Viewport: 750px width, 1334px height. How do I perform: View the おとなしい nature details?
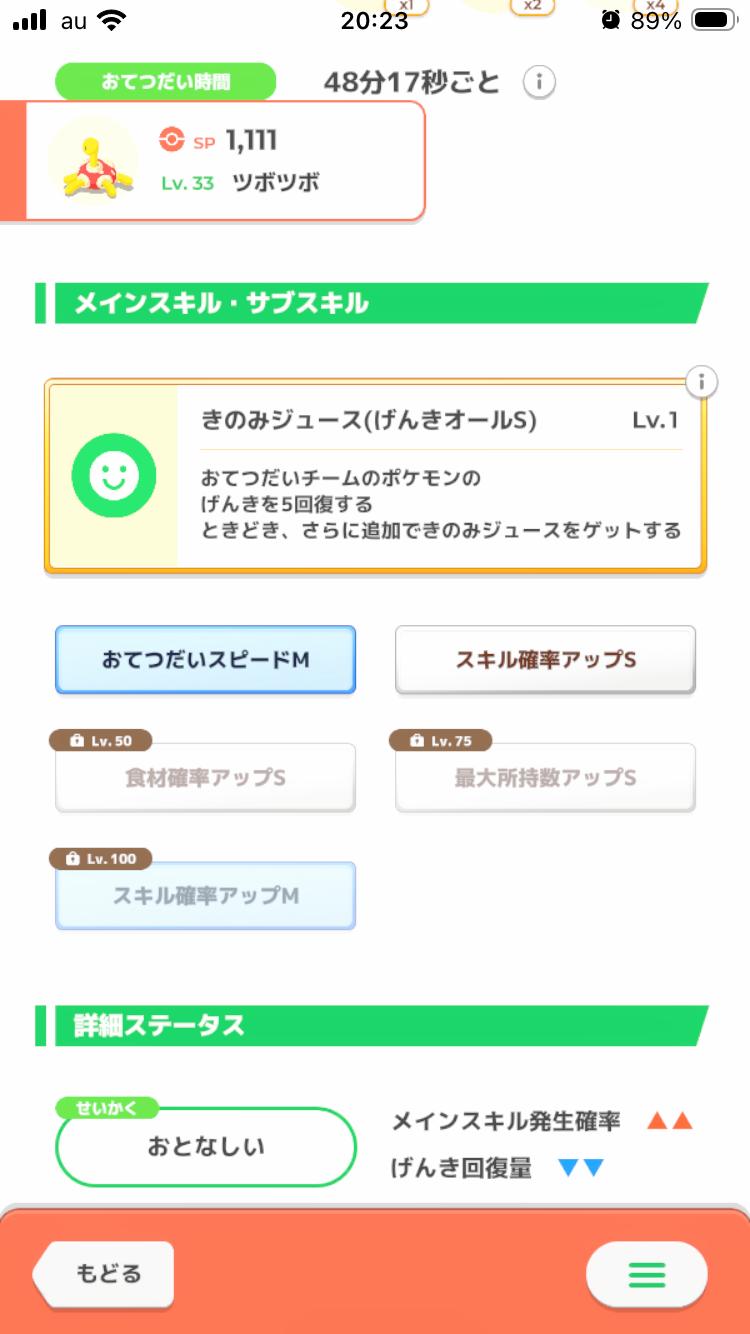(x=206, y=1146)
